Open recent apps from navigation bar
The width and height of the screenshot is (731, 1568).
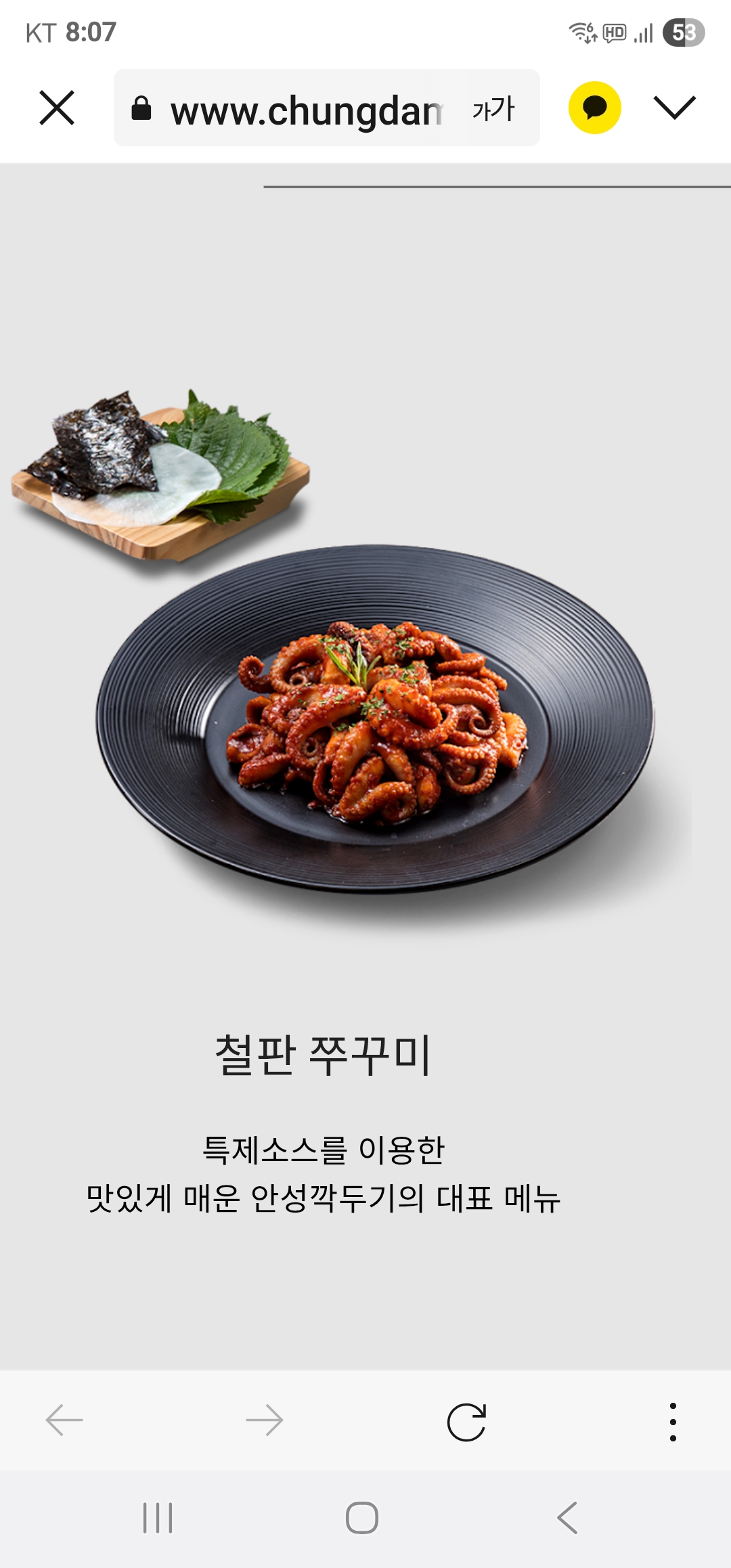coord(158,1517)
